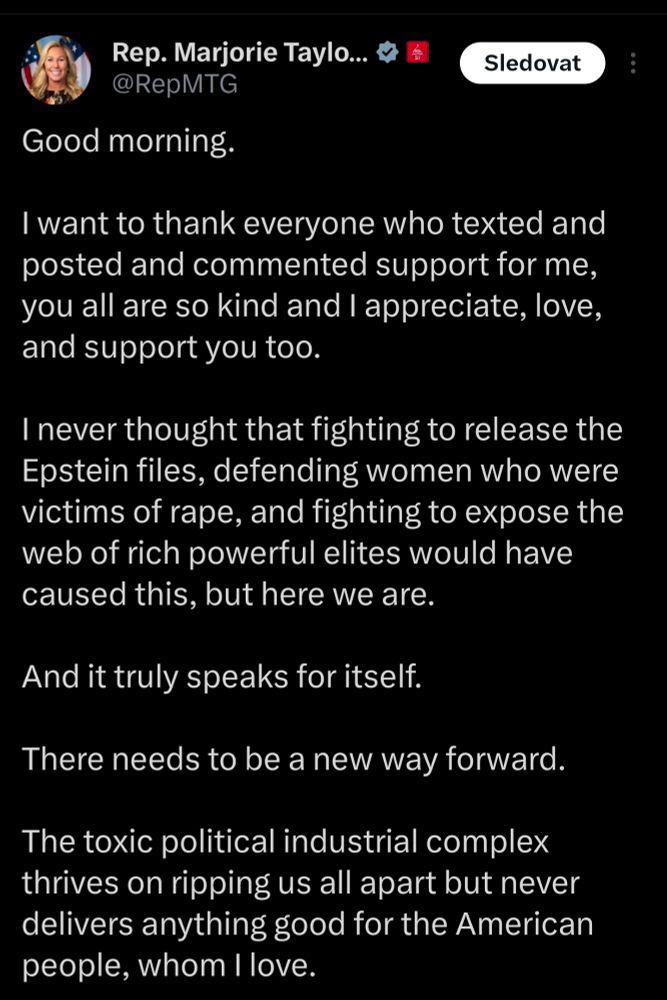Tap the Sledovat follow button
This screenshot has height=1000, width=667.
[532, 63]
